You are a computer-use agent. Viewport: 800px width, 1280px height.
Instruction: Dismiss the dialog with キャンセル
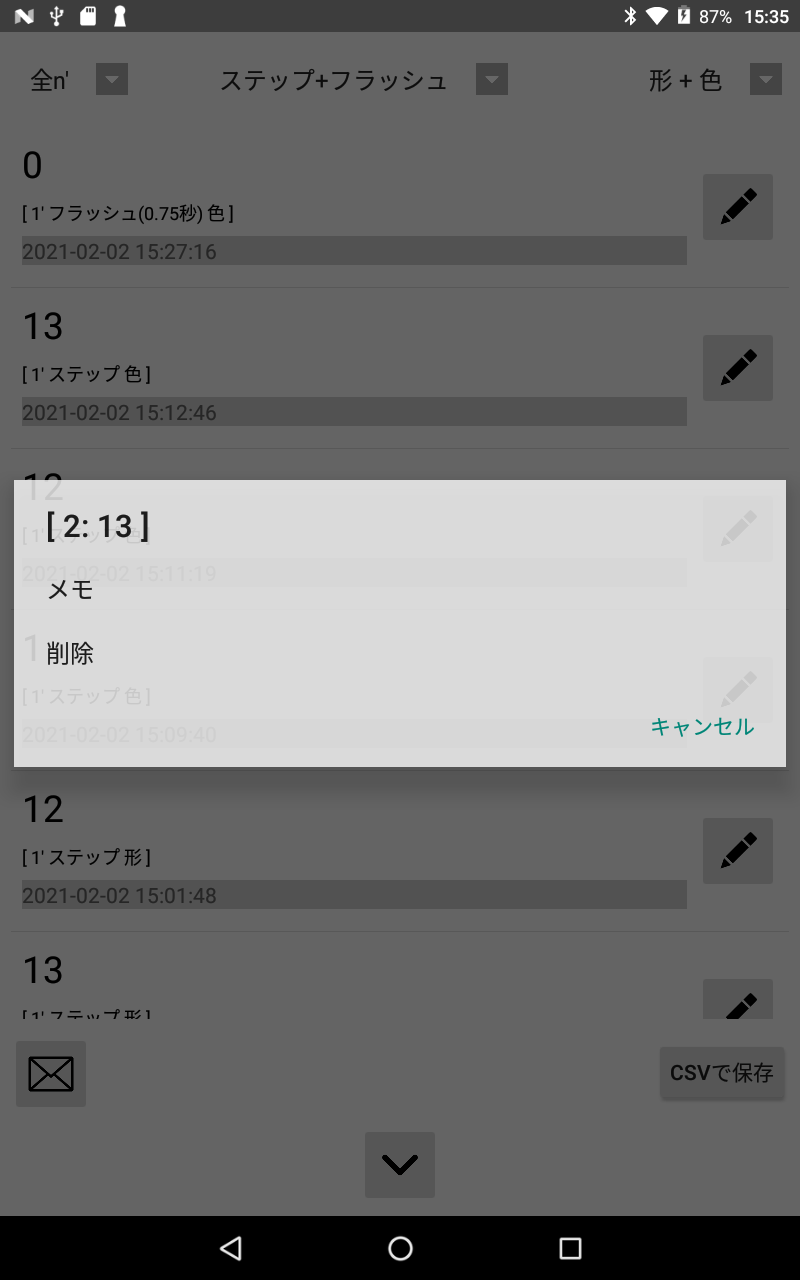[x=702, y=727]
